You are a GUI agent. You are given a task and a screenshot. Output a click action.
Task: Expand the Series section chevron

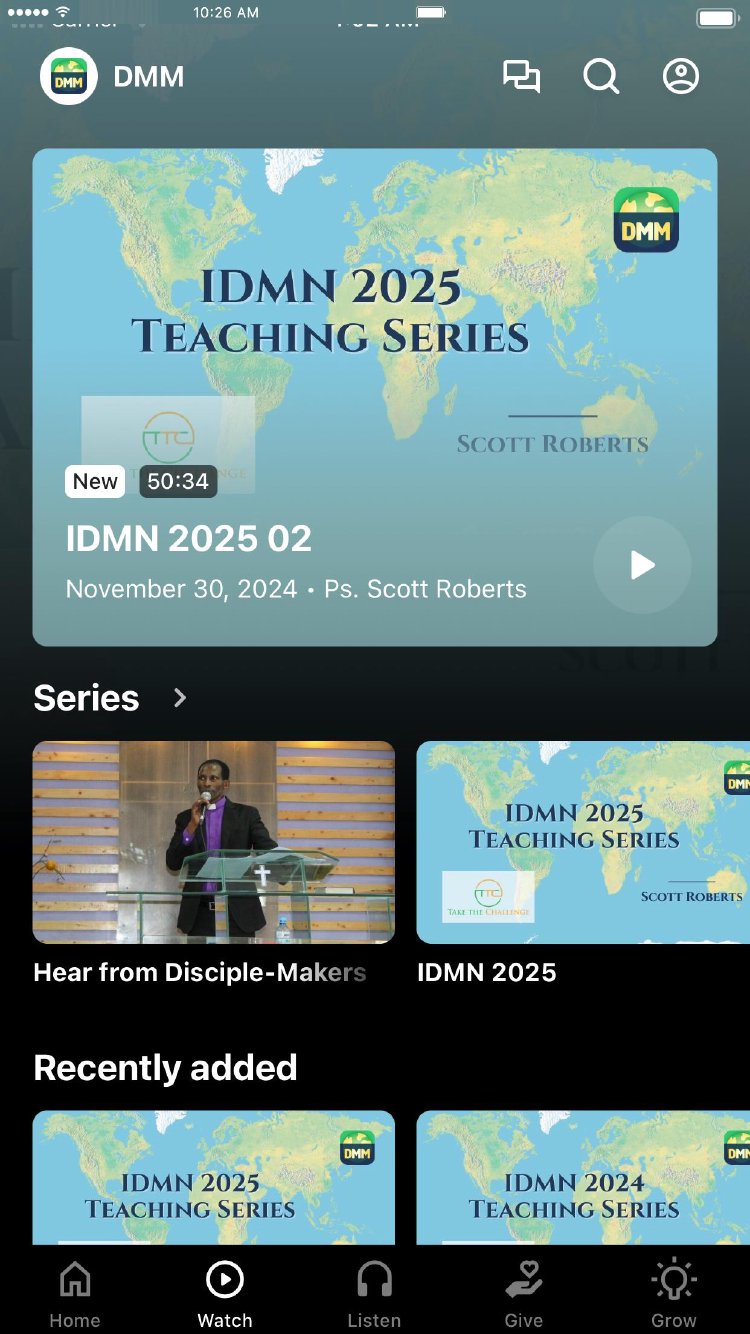[180, 697]
